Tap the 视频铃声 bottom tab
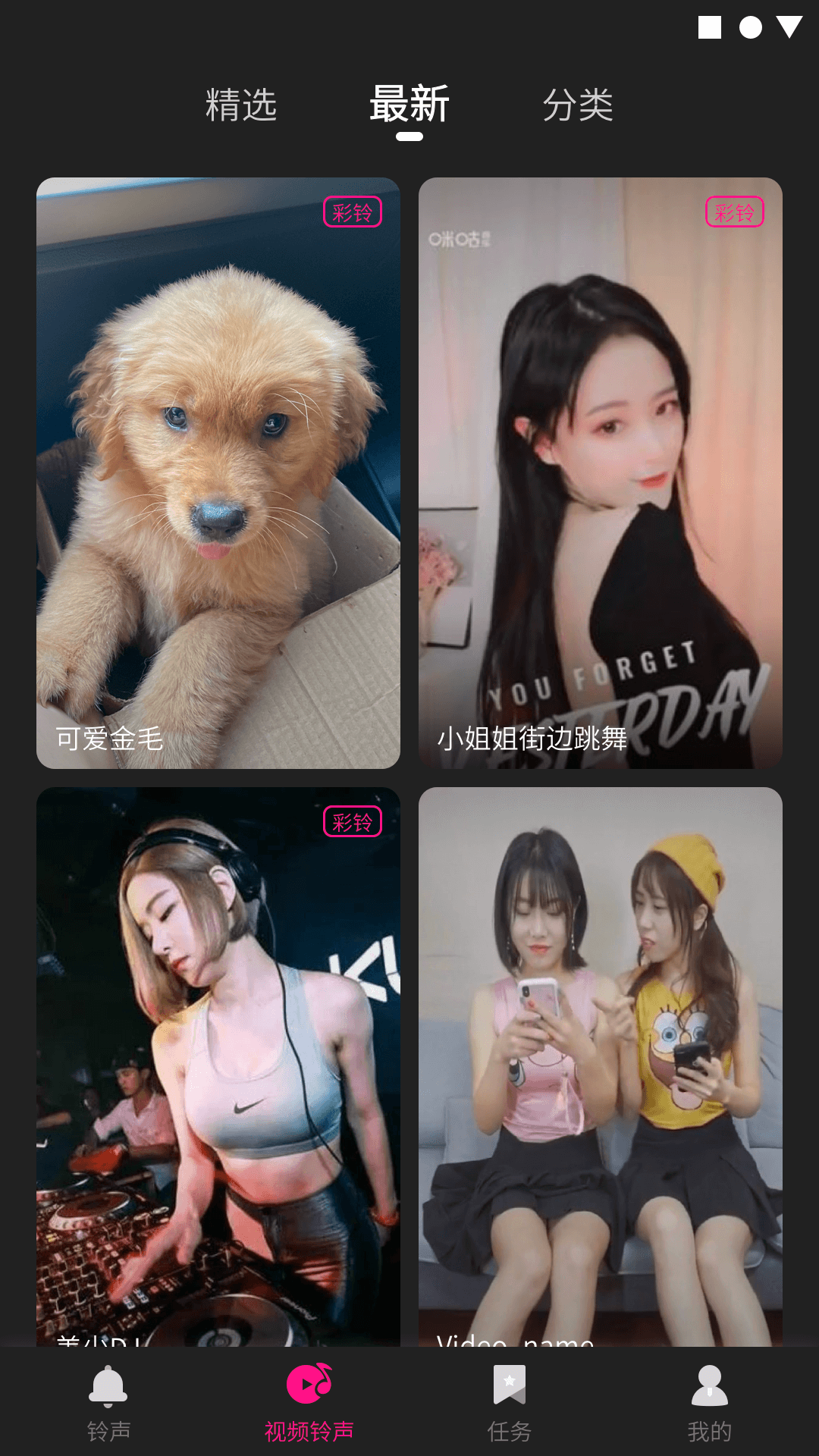This screenshot has width=819, height=1456. pyautogui.click(x=309, y=1401)
